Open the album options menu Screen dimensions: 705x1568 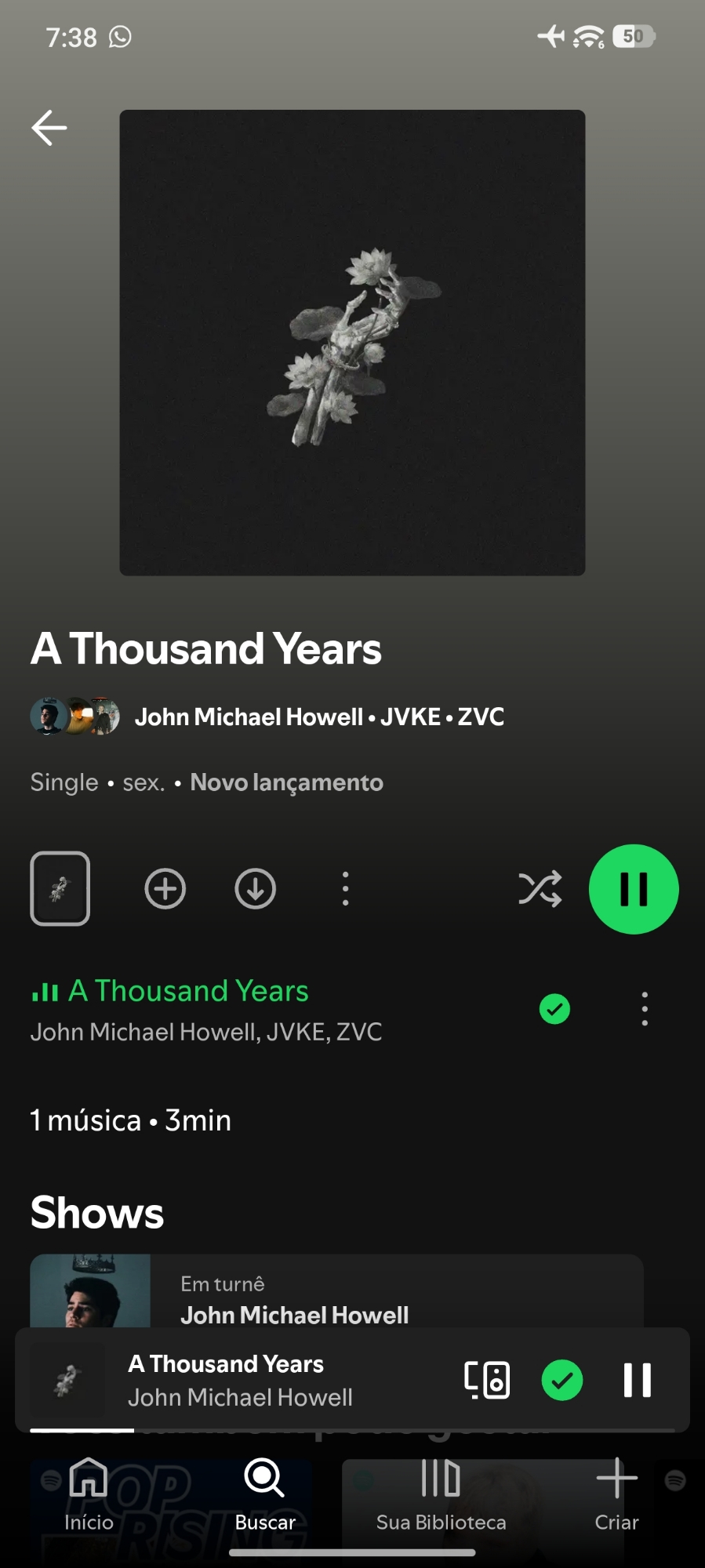tap(345, 889)
